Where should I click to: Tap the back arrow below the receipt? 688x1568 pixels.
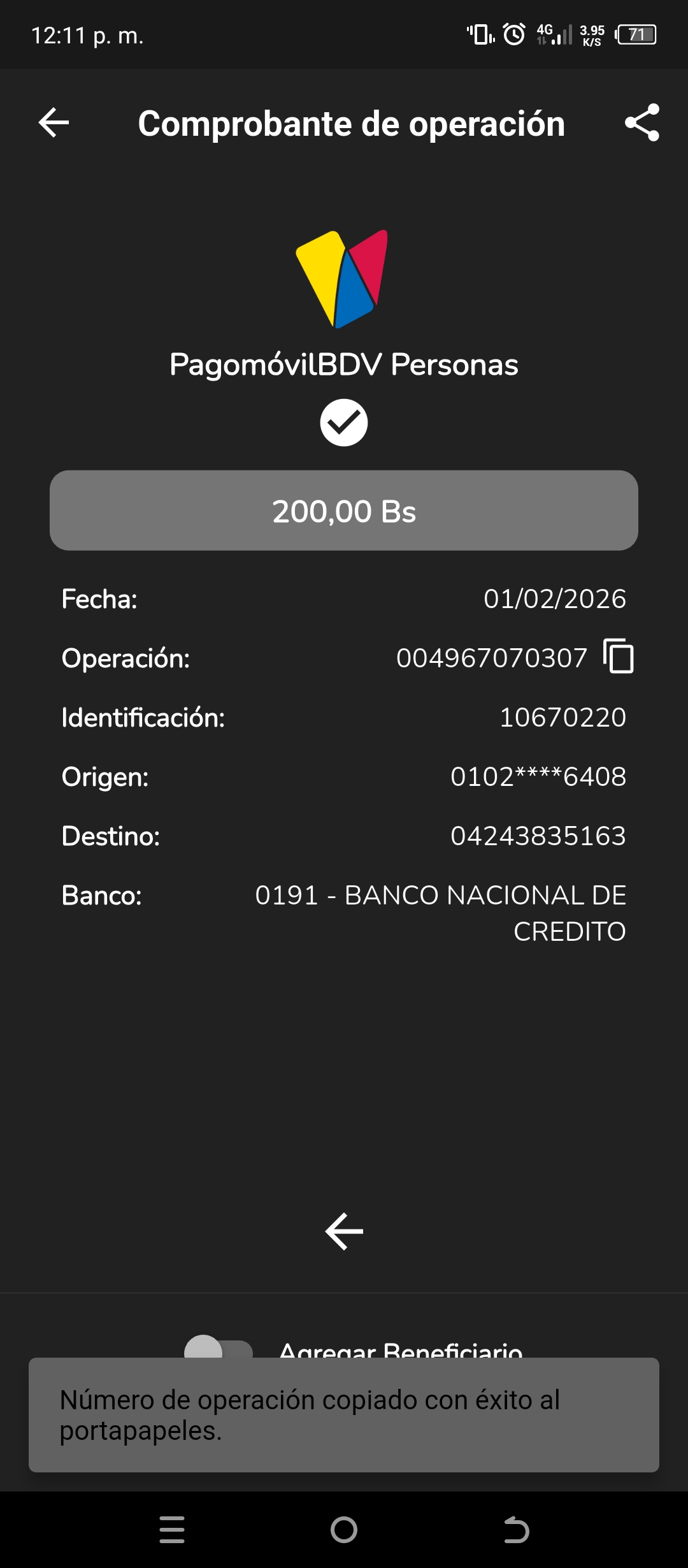[344, 1231]
